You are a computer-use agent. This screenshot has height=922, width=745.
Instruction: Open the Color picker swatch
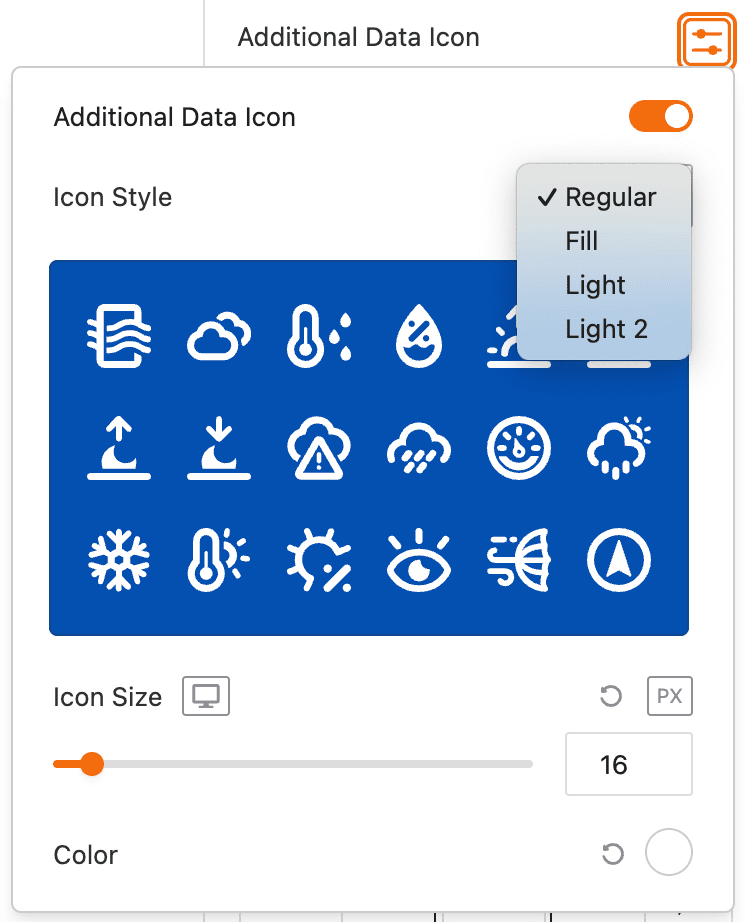(x=669, y=854)
